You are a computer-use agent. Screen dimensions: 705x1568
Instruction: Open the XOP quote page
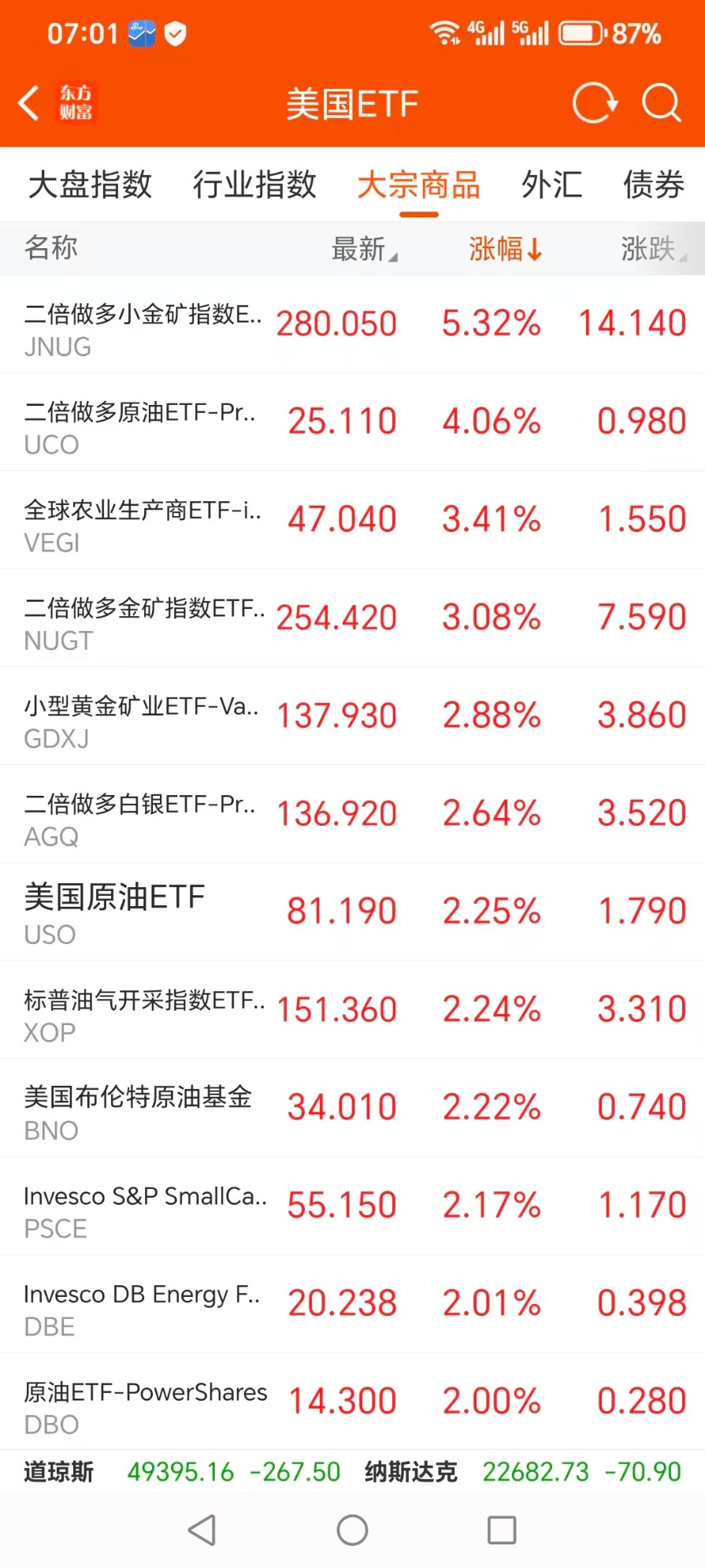(x=352, y=1009)
